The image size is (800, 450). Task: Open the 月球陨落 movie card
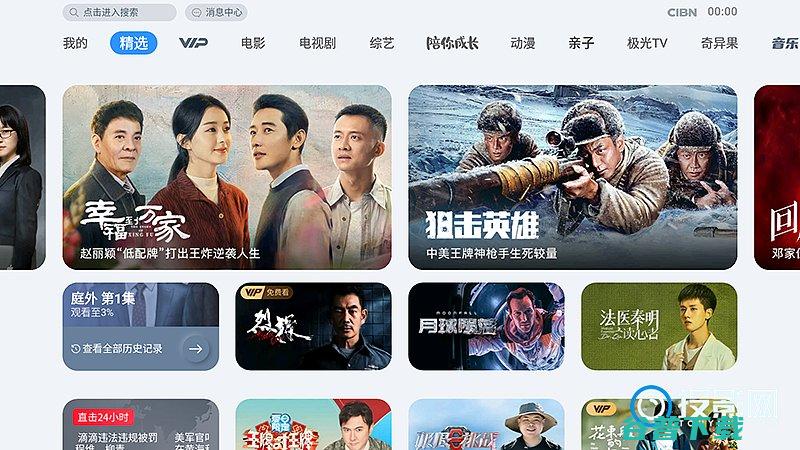click(x=486, y=326)
